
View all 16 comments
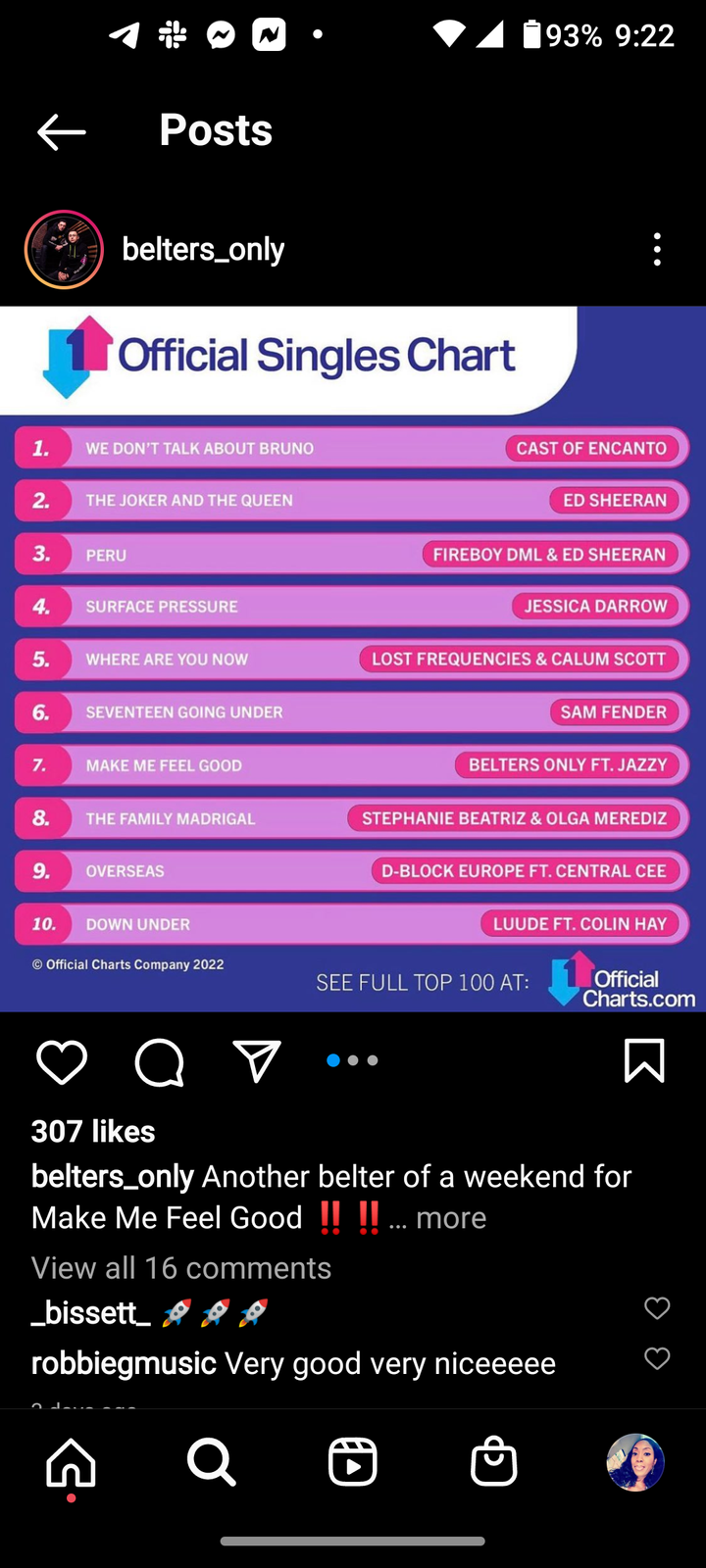pos(181,1267)
